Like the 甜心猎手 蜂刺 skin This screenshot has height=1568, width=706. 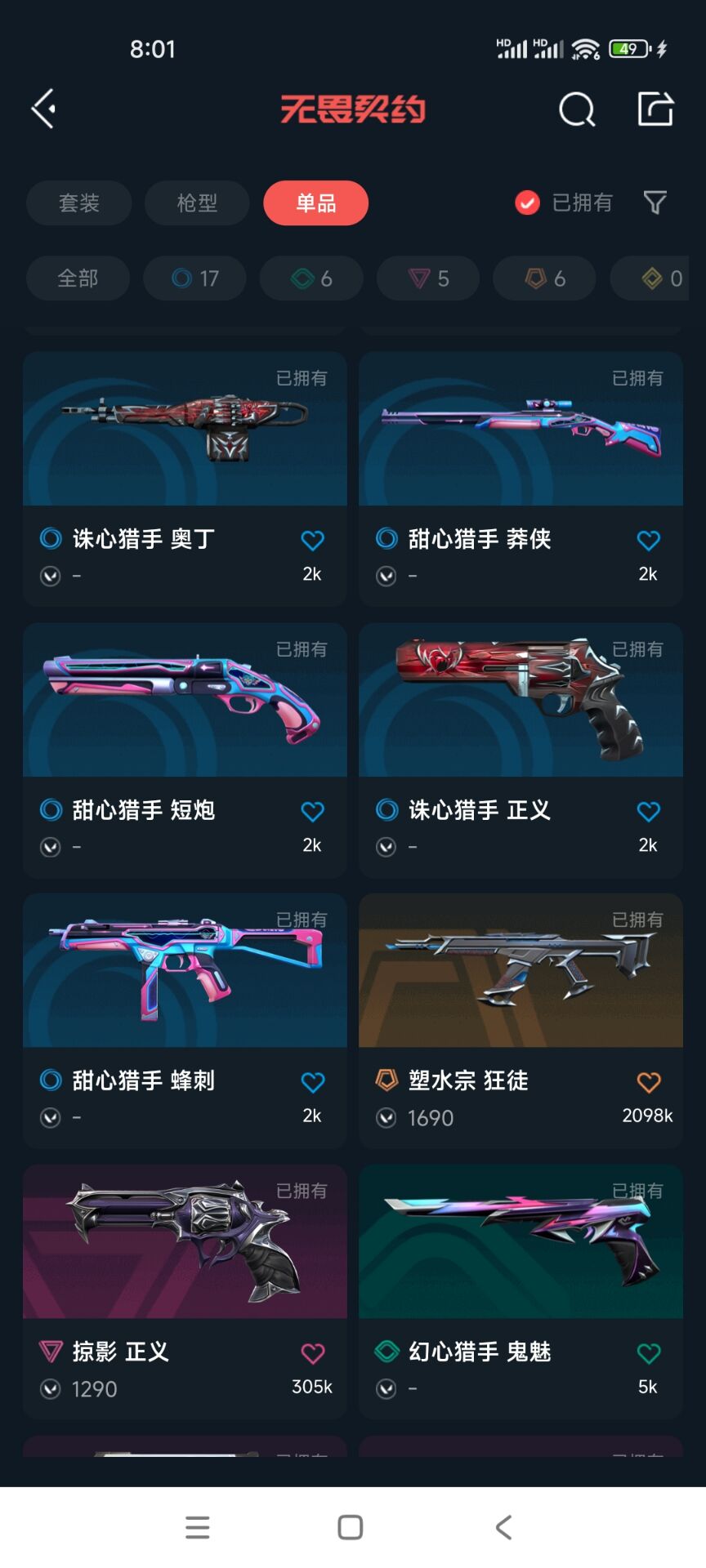click(x=312, y=1083)
